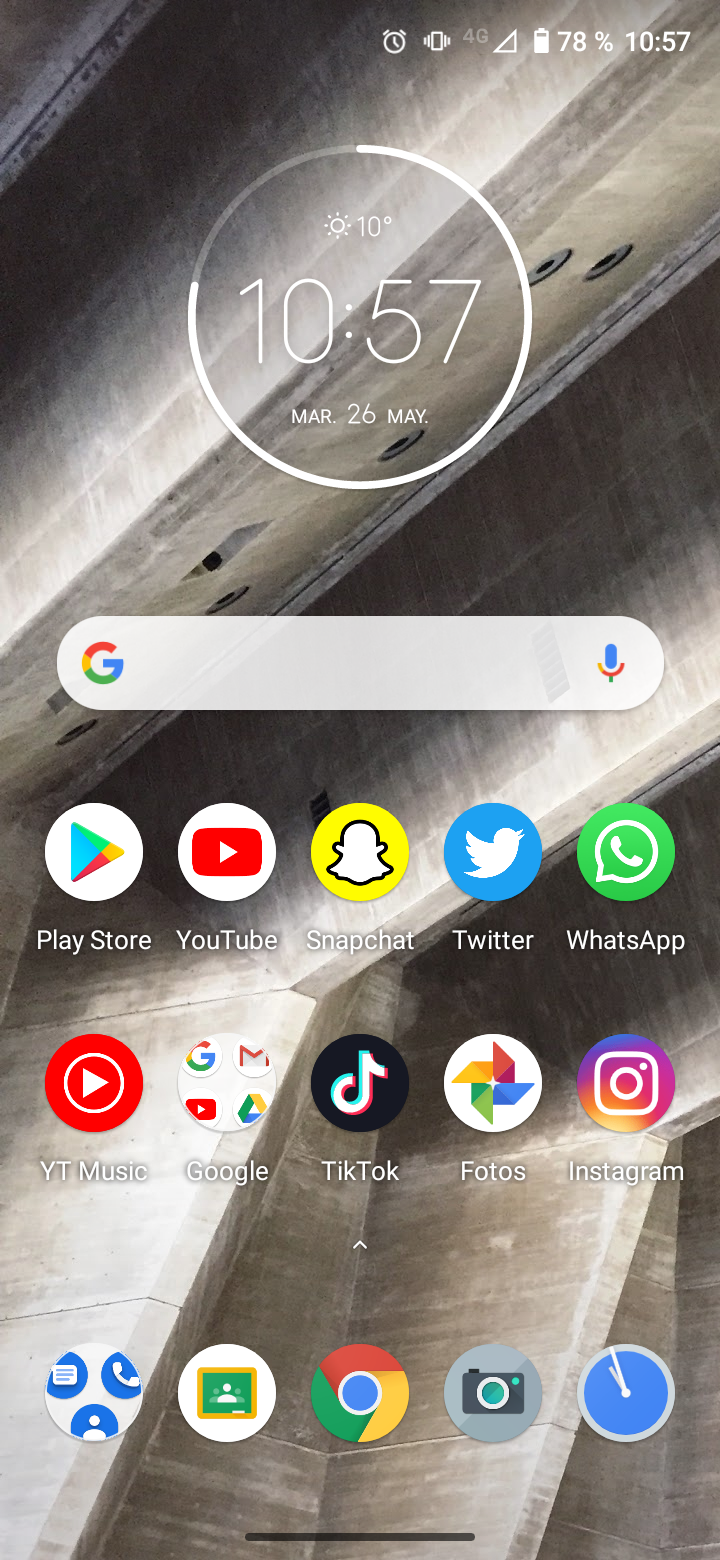
Task: Expand the app drawer arrow
Action: [x=360, y=1245]
